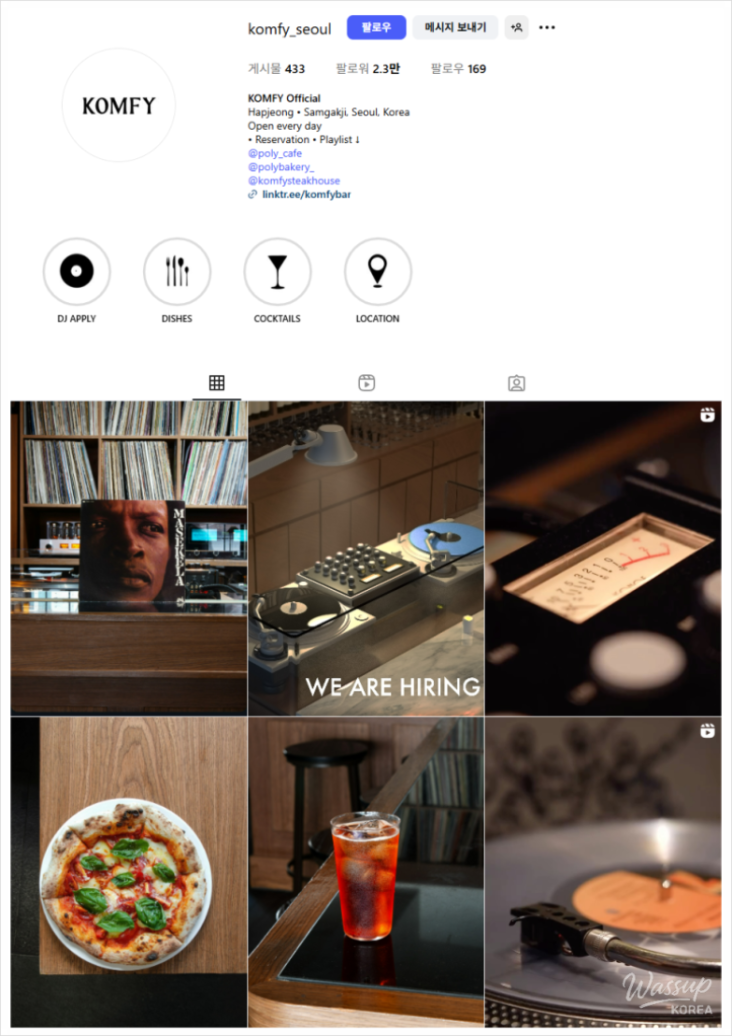Open the DISHES highlight
Viewport: 732px width, 1036px height.
tap(177, 272)
